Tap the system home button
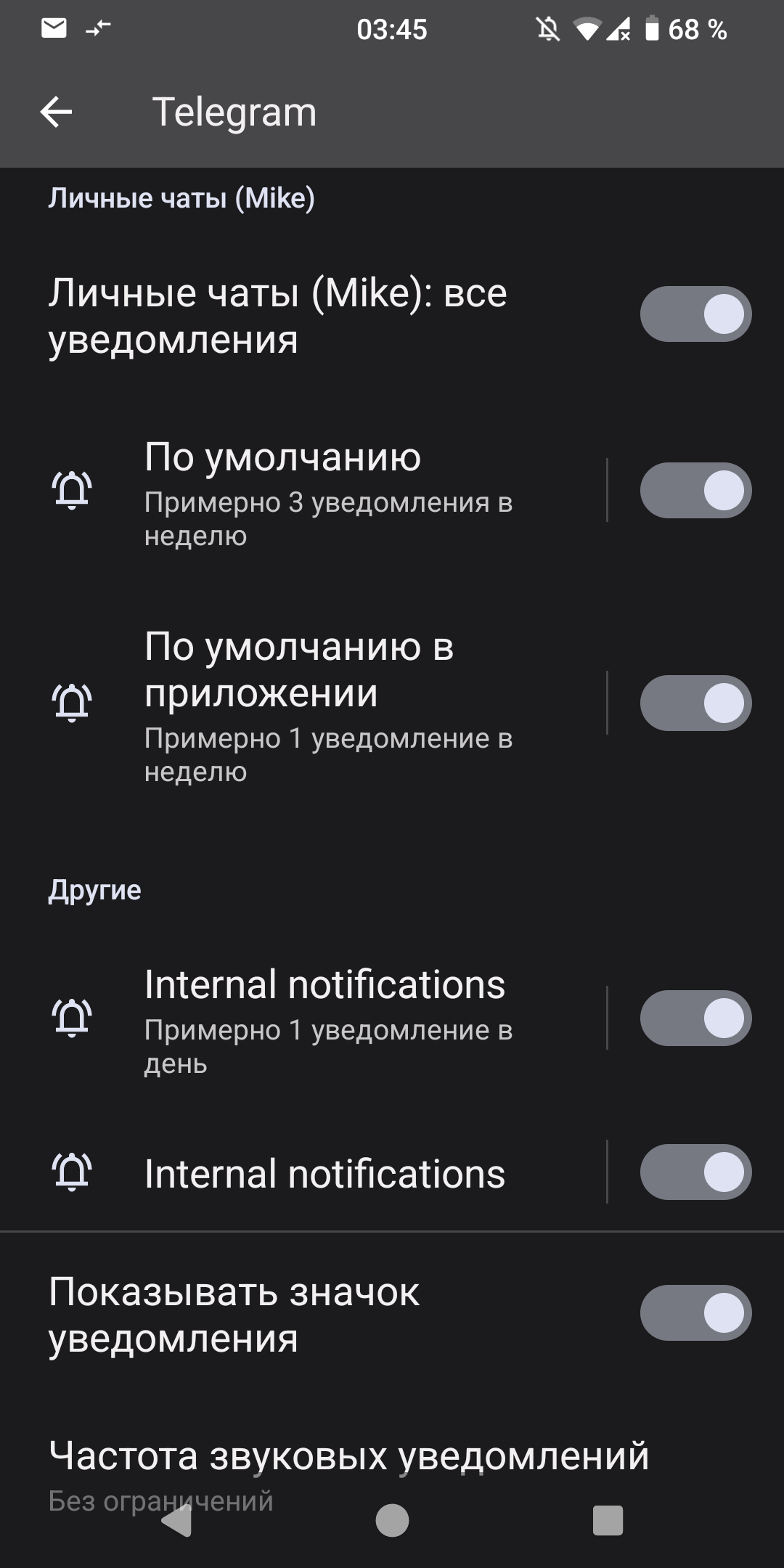Image resolution: width=784 pixels, height=1568 pixels. point(392,1521)
